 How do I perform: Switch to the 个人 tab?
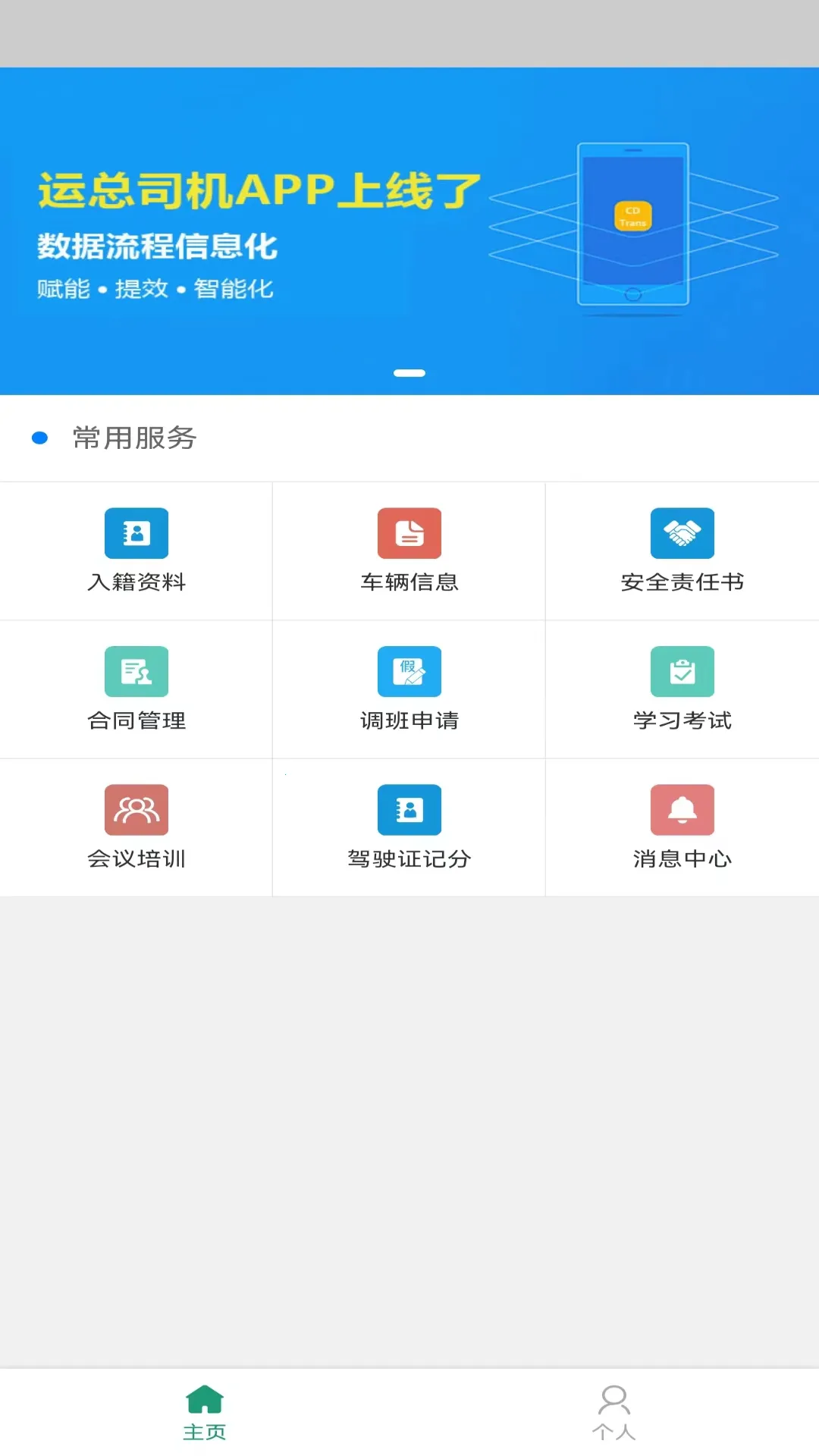click(614, 1412)
